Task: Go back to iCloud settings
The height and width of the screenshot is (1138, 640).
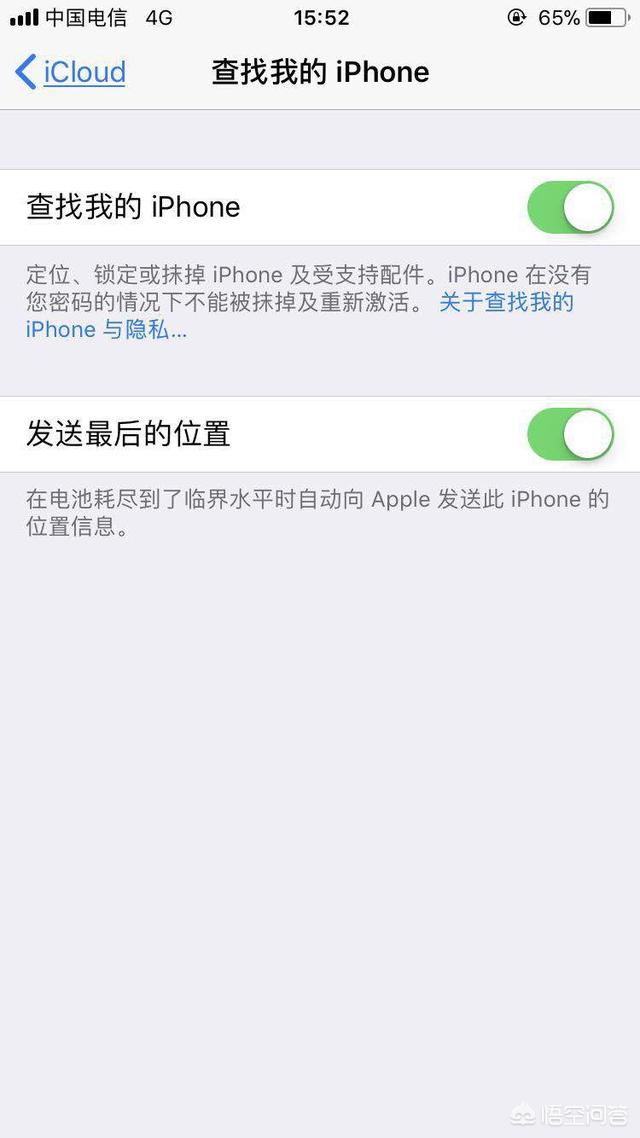Action: tap(71, 72)
